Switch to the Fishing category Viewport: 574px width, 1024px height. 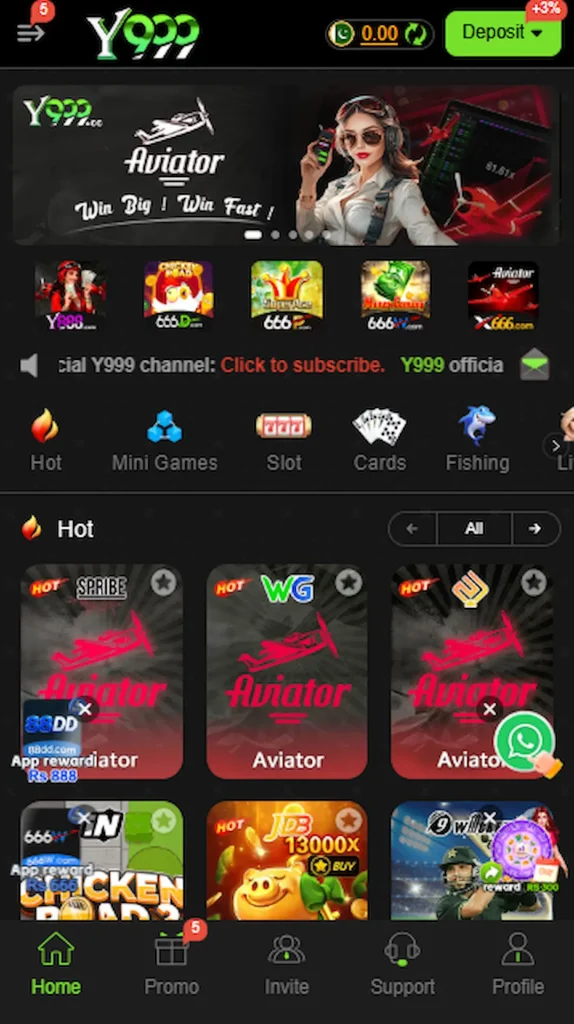477,441
